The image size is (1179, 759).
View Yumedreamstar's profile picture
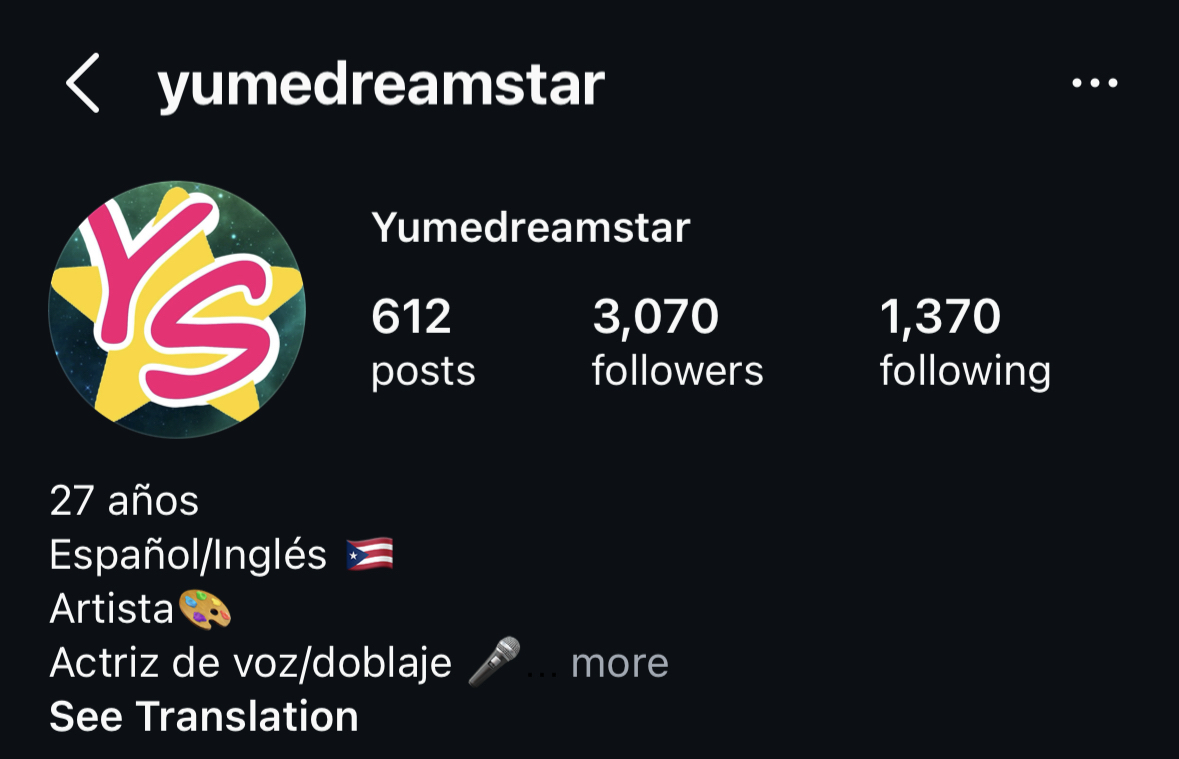(177, 309)
